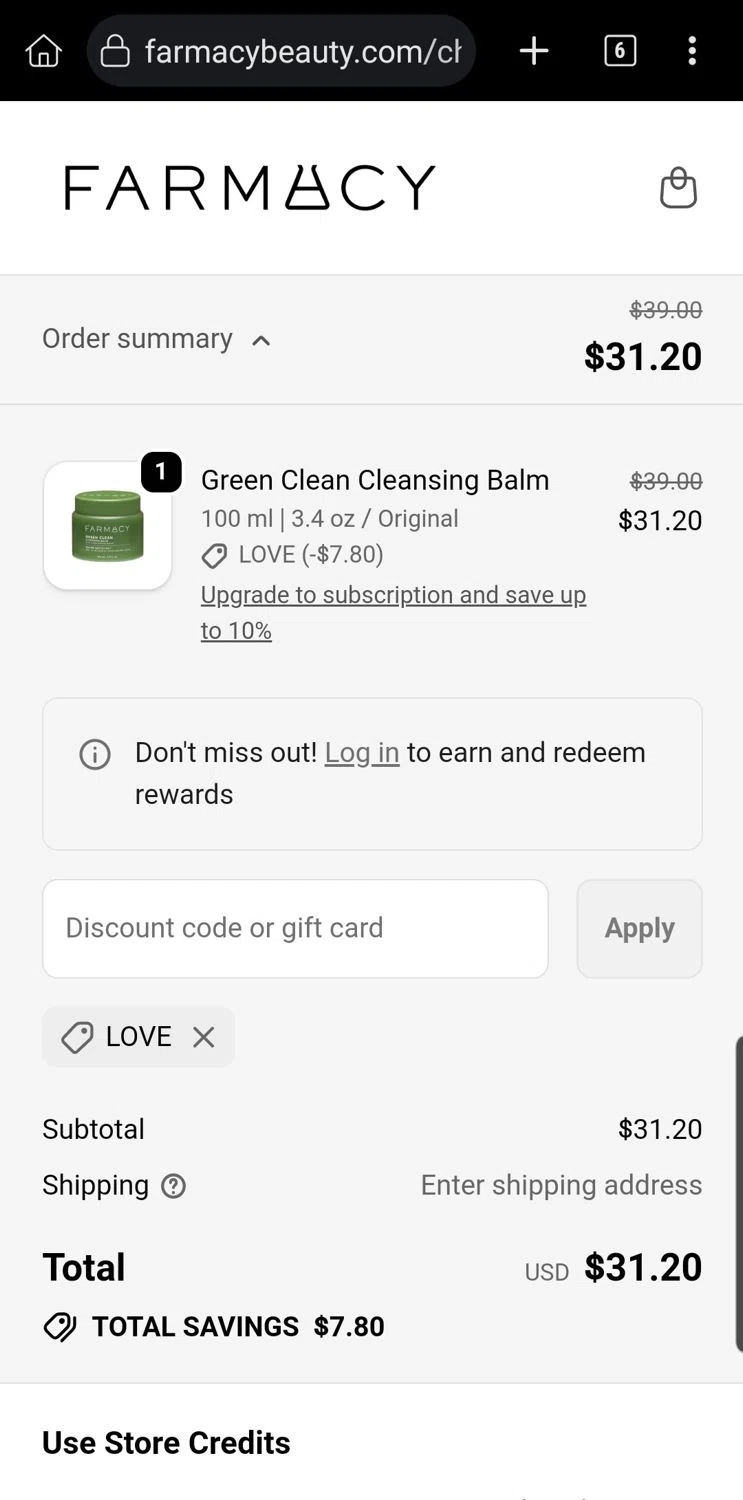This screenshot has height=1500, width=743.
Task: Remove the LOVE discount code
Action: (x=204, y=1037)
